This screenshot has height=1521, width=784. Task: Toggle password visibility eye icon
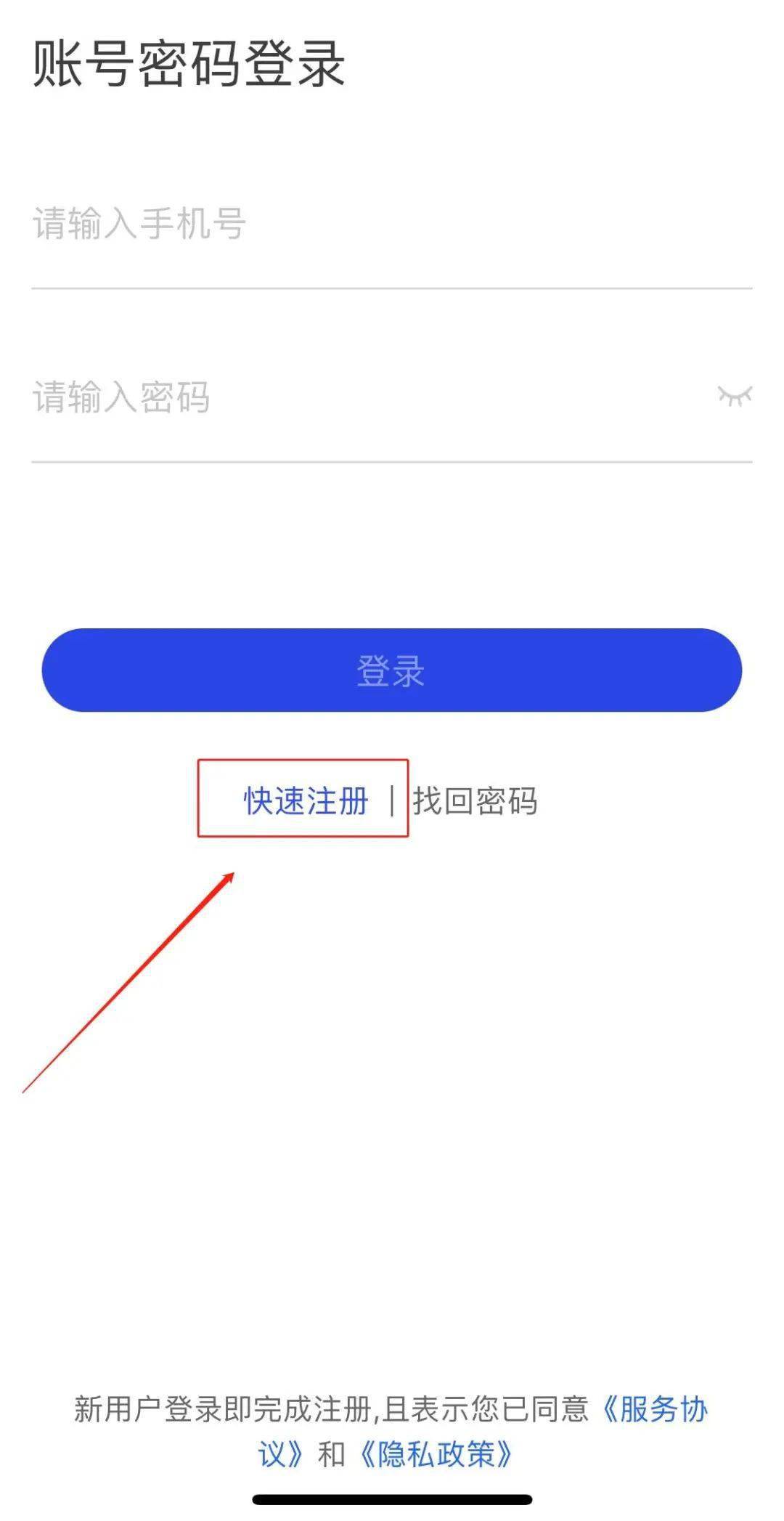(735, 396)
